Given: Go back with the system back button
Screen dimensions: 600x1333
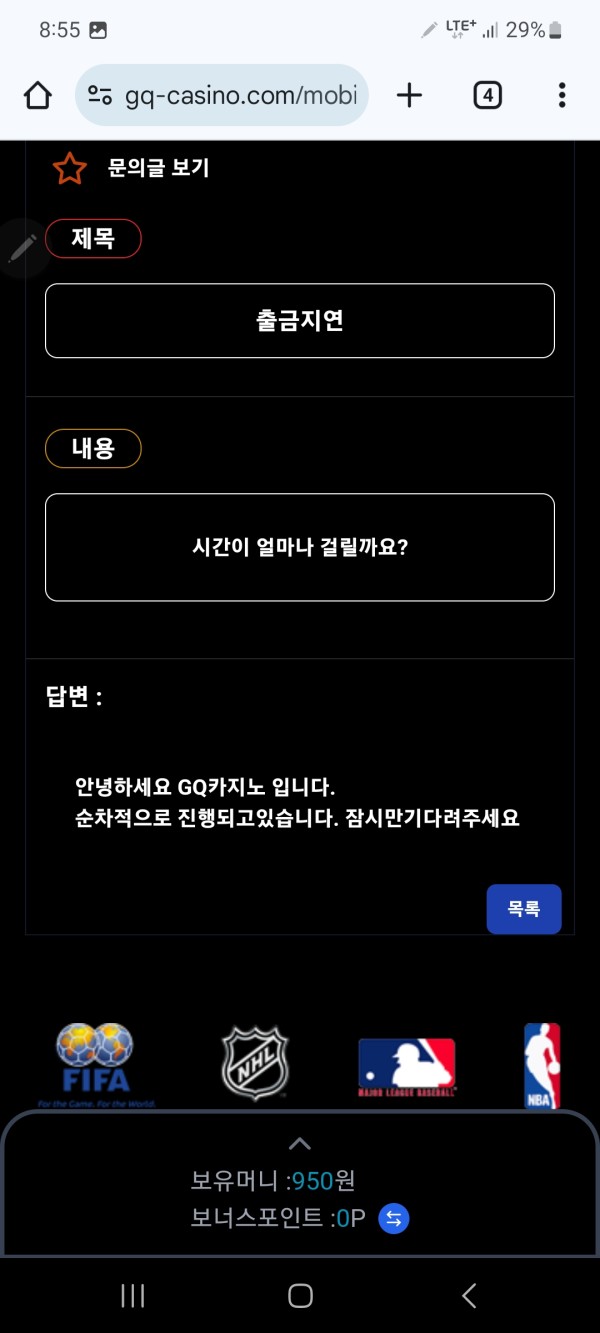Looking at the screenshot, I should (469, 1296).
